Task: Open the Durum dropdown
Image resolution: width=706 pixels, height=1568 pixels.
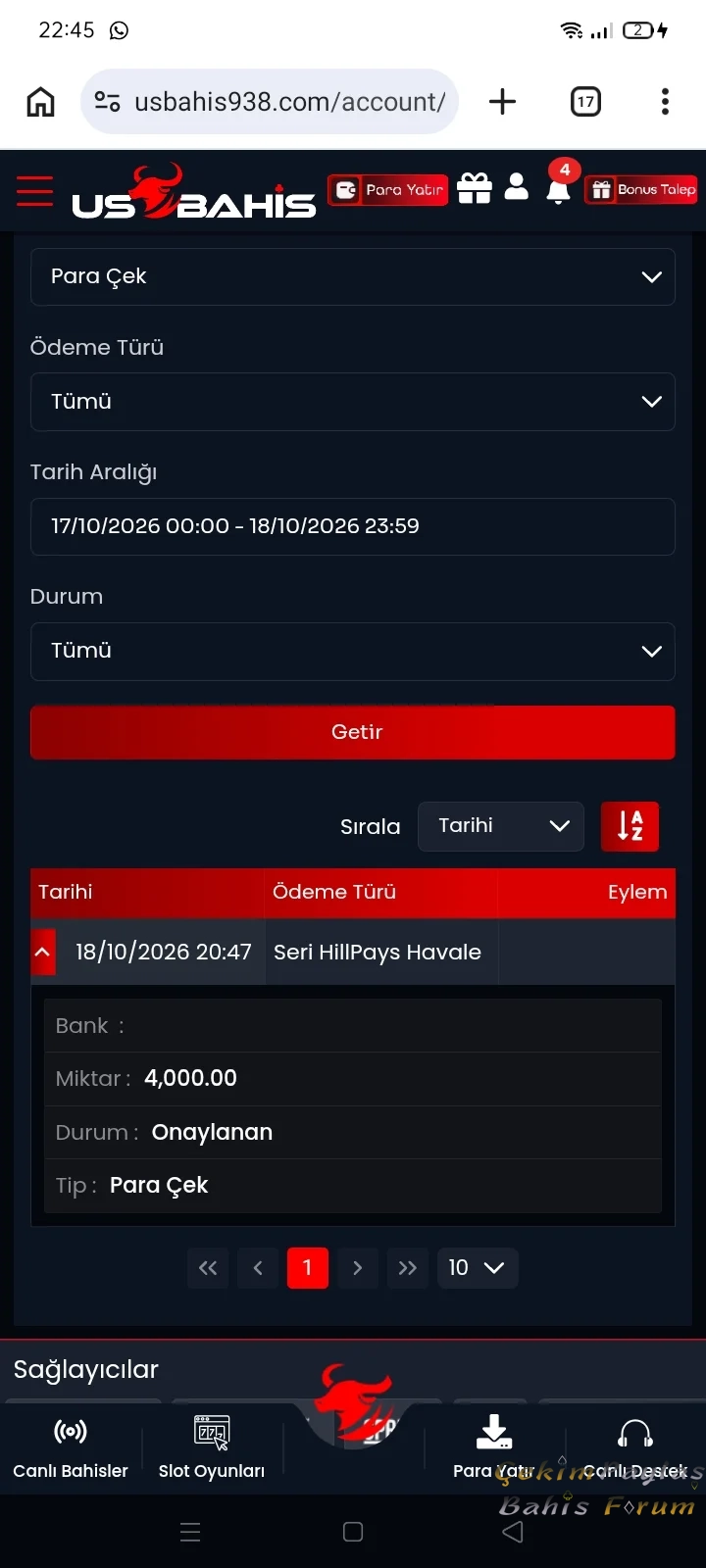Action: [353, 651]
